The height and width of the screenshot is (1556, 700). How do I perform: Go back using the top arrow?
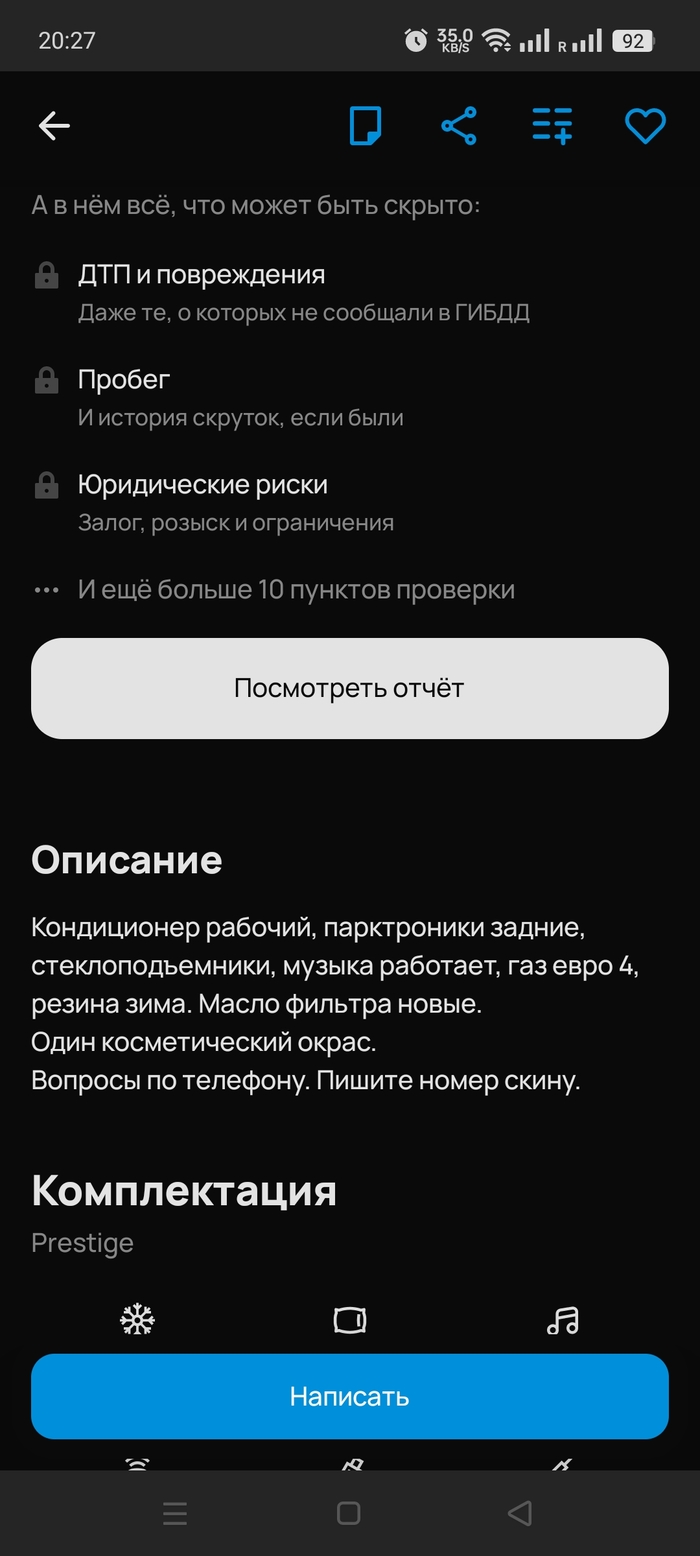click(x=54, y=126)
